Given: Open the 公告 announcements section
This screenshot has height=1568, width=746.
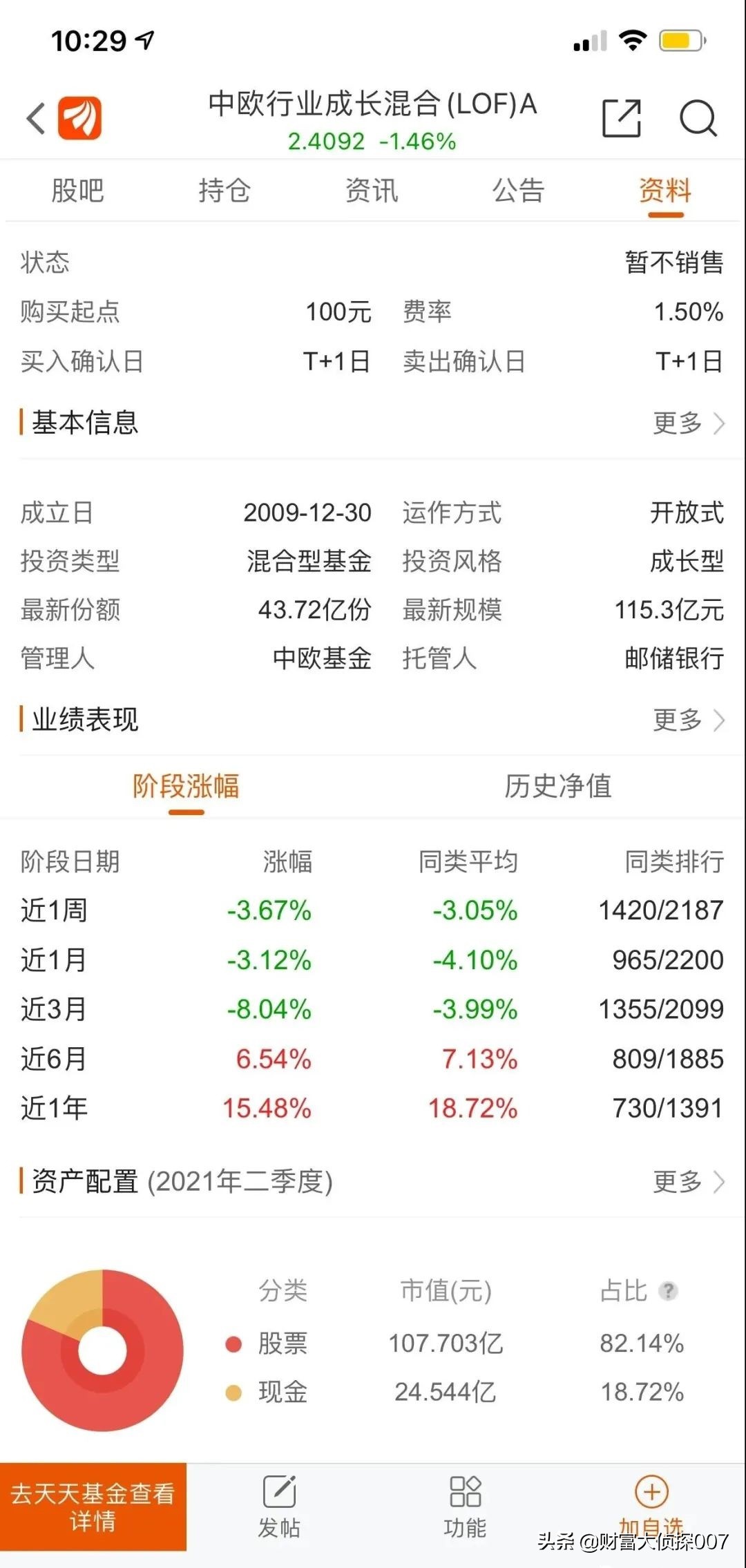Looking at the screenshot, I should point(519,191).
